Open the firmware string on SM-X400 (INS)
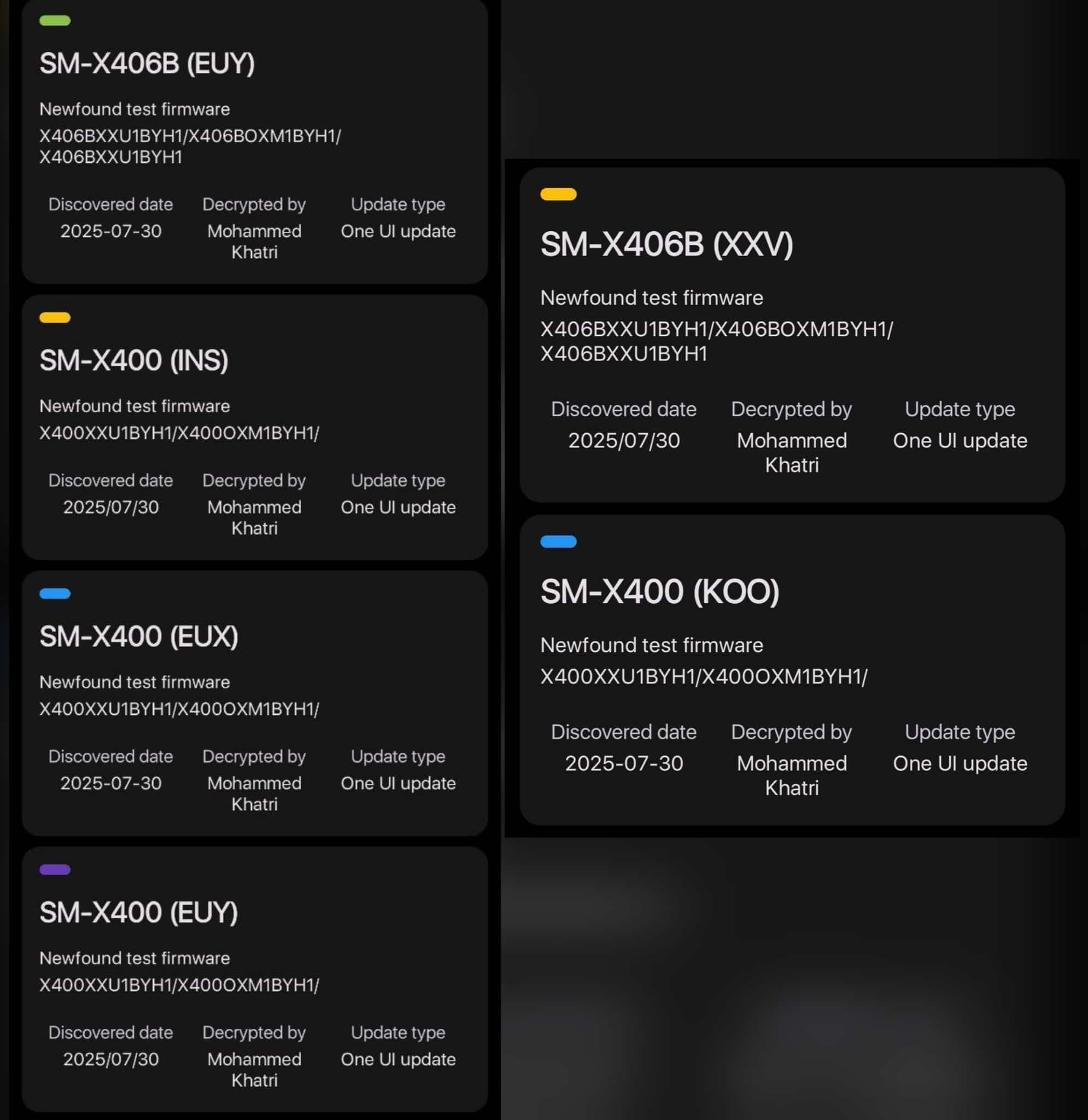This screenshot has width=1088, height=1120. (181, 433)
